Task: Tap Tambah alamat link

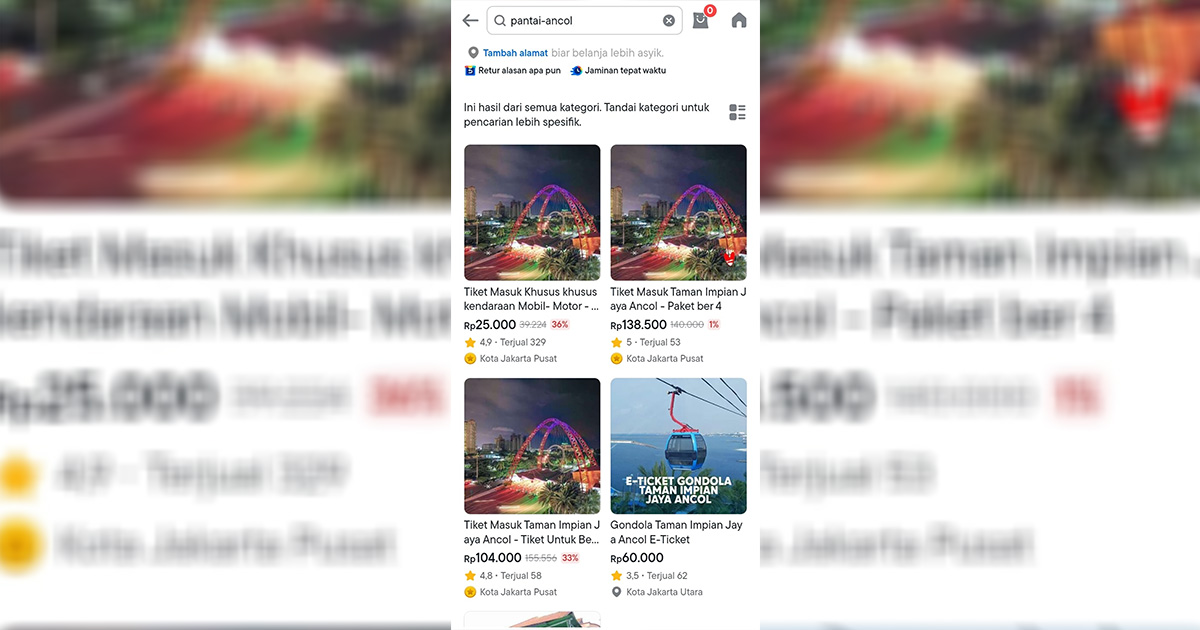Action: (x=514, y=53)
